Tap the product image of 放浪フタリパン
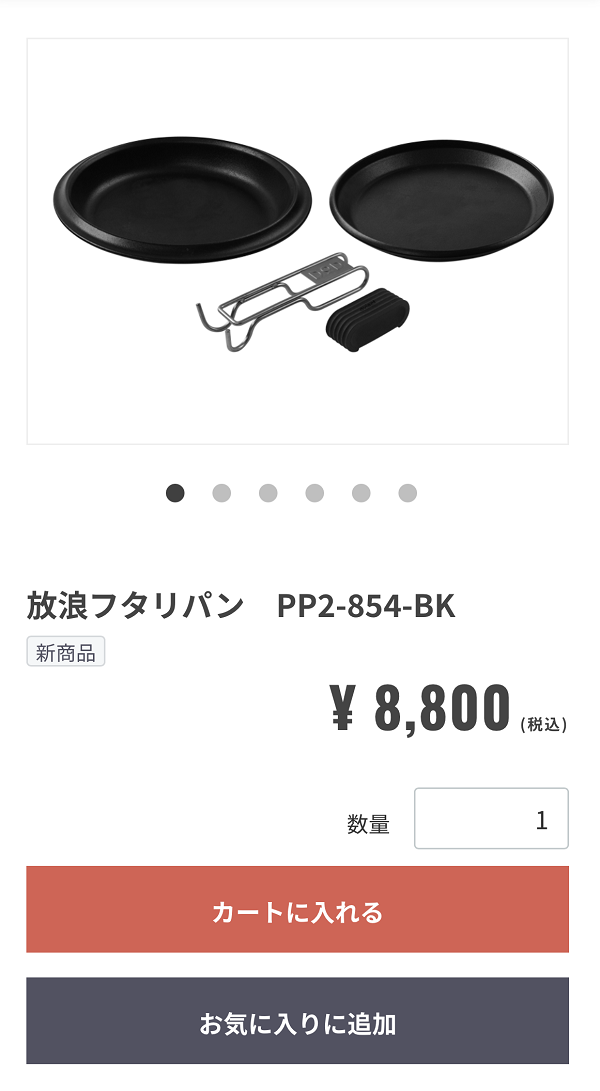 [x=297, y=241]
